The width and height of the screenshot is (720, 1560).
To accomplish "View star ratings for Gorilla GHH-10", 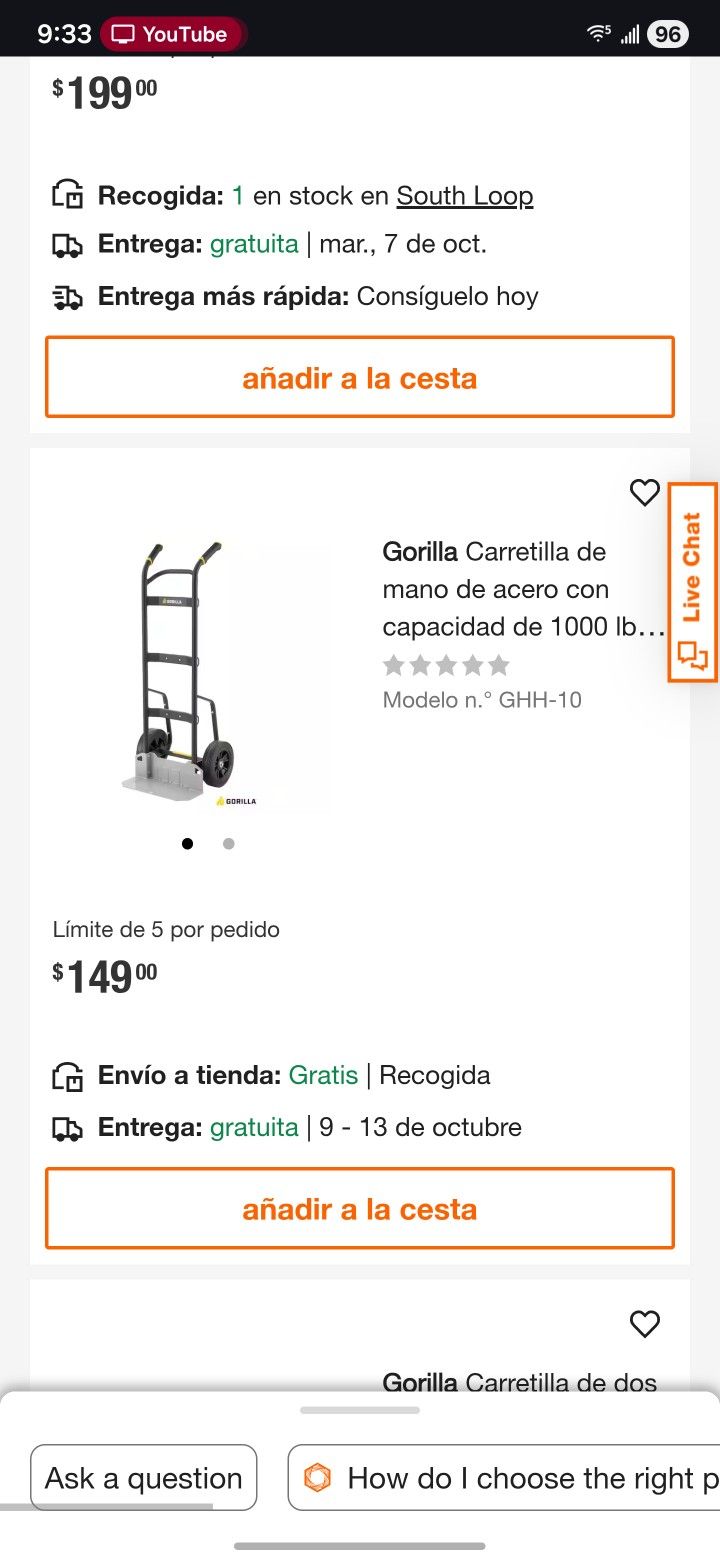I will coord(446,665).
